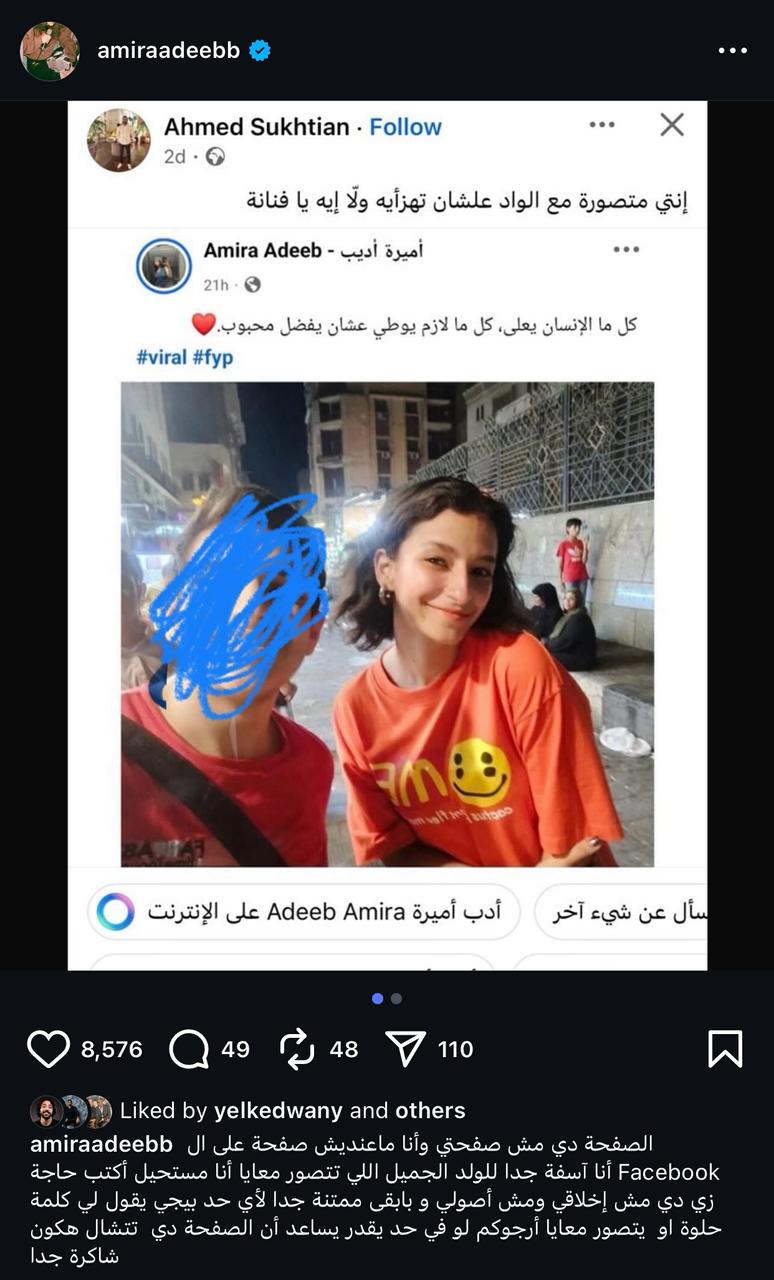The image size is (774, 1280).
Task: Like this post with the heart icon
Action: click(48, 1049)
